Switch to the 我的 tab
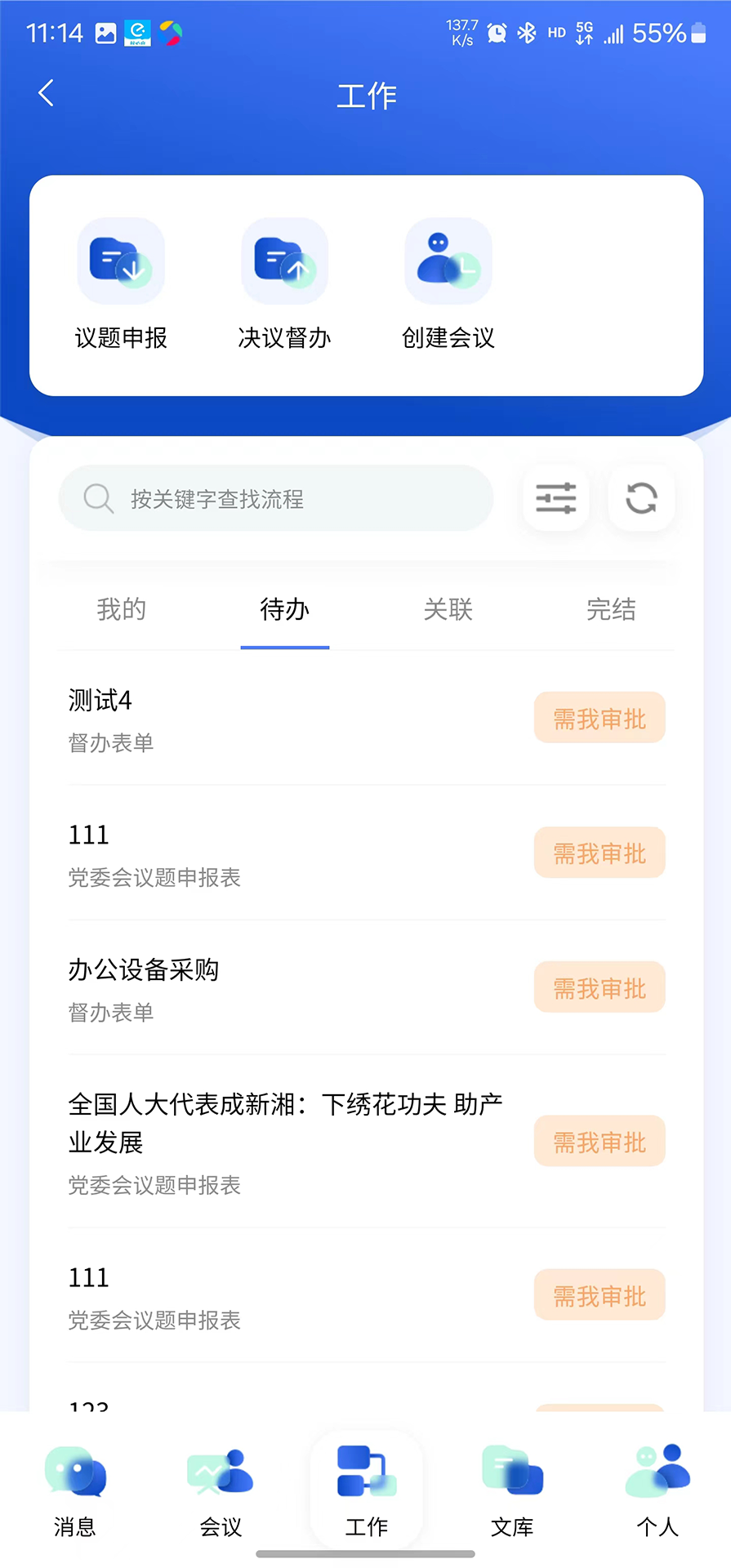Screen dimensions: 731x1568 pyautogui.click(x=122, y=610)
